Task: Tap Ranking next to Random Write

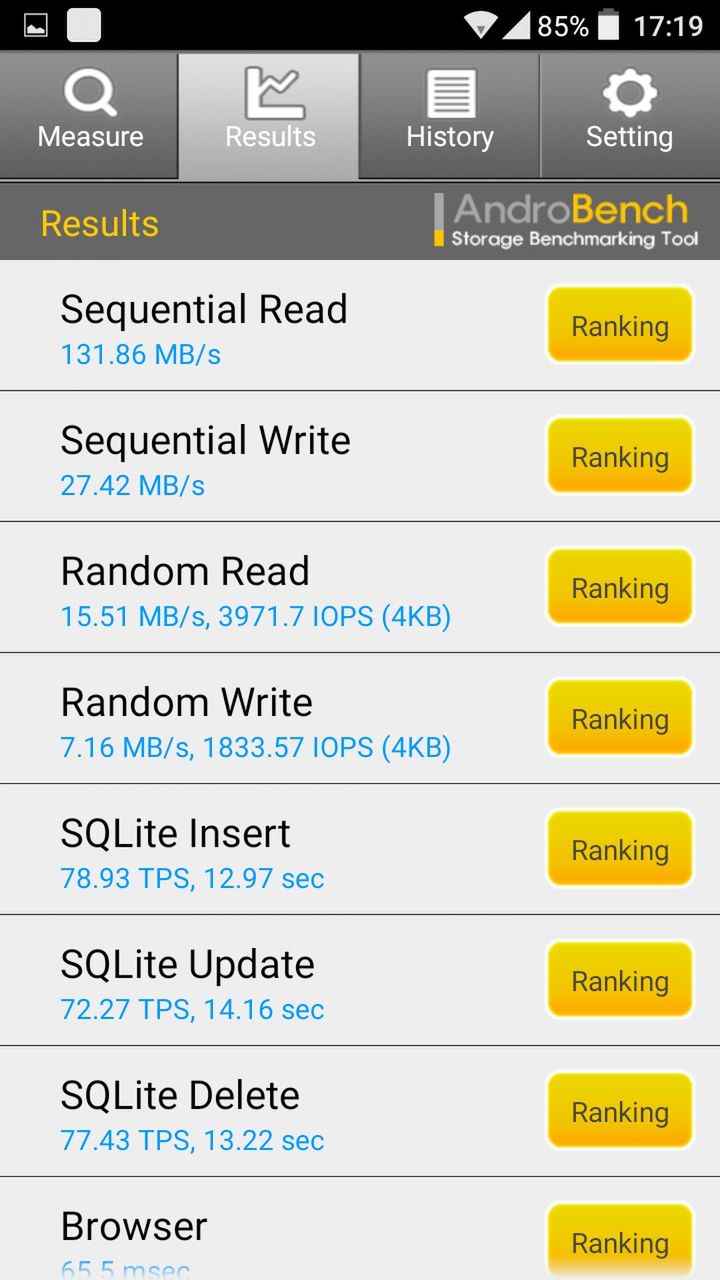Action: (x=619, y=718)
